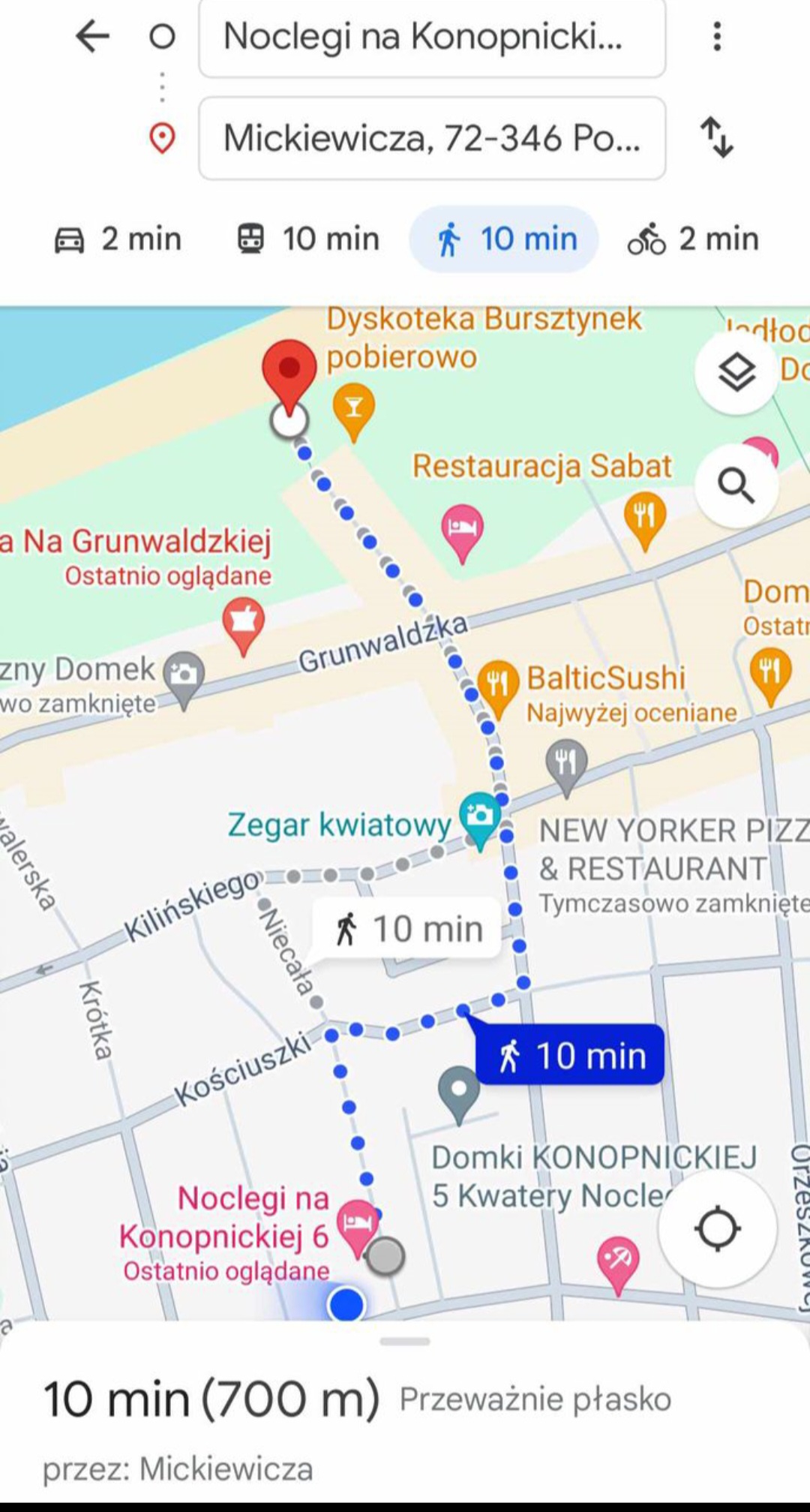810x1512 pixels.
Task: Open the map layers button
Action: pos(736,372)
